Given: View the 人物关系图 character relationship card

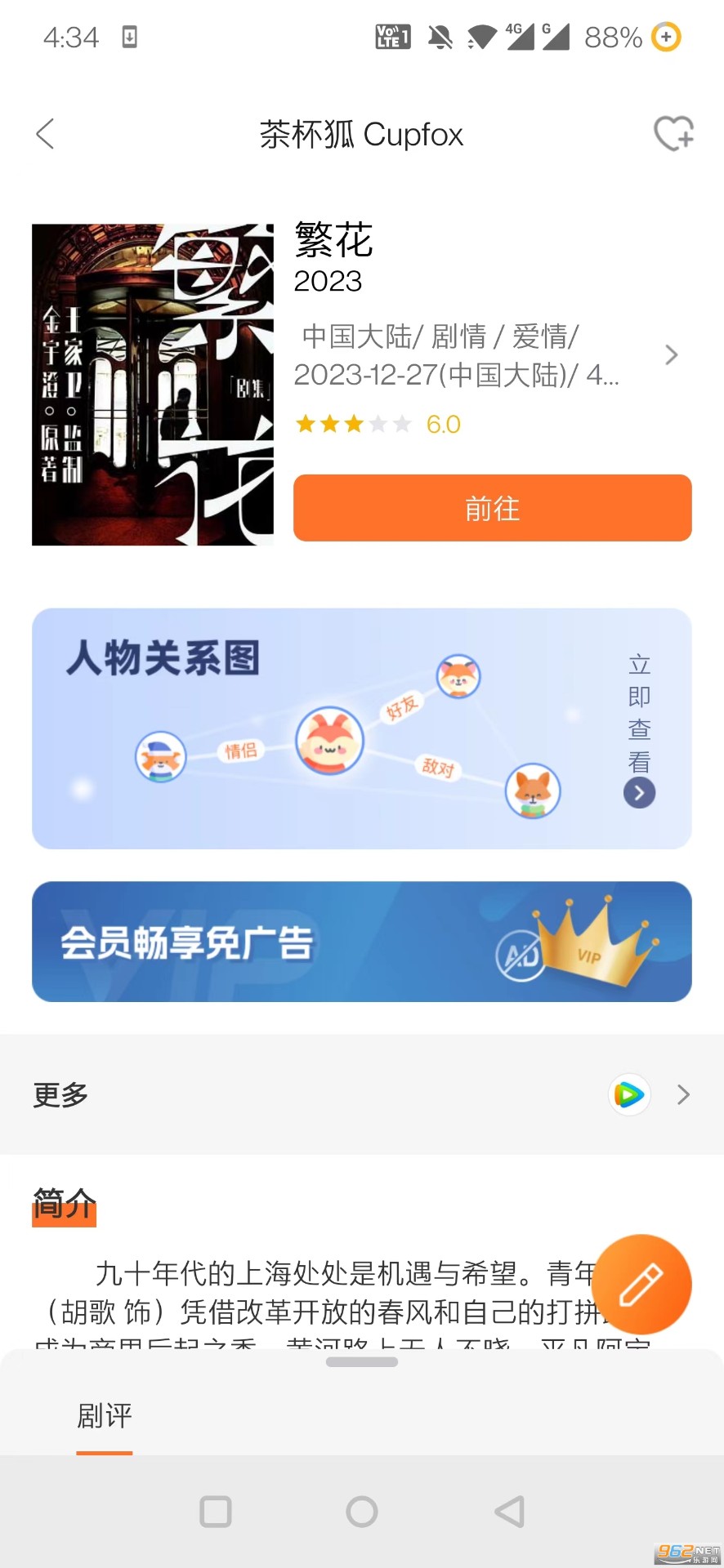Looking at the screenshot, I should click(x=361, y=728).
